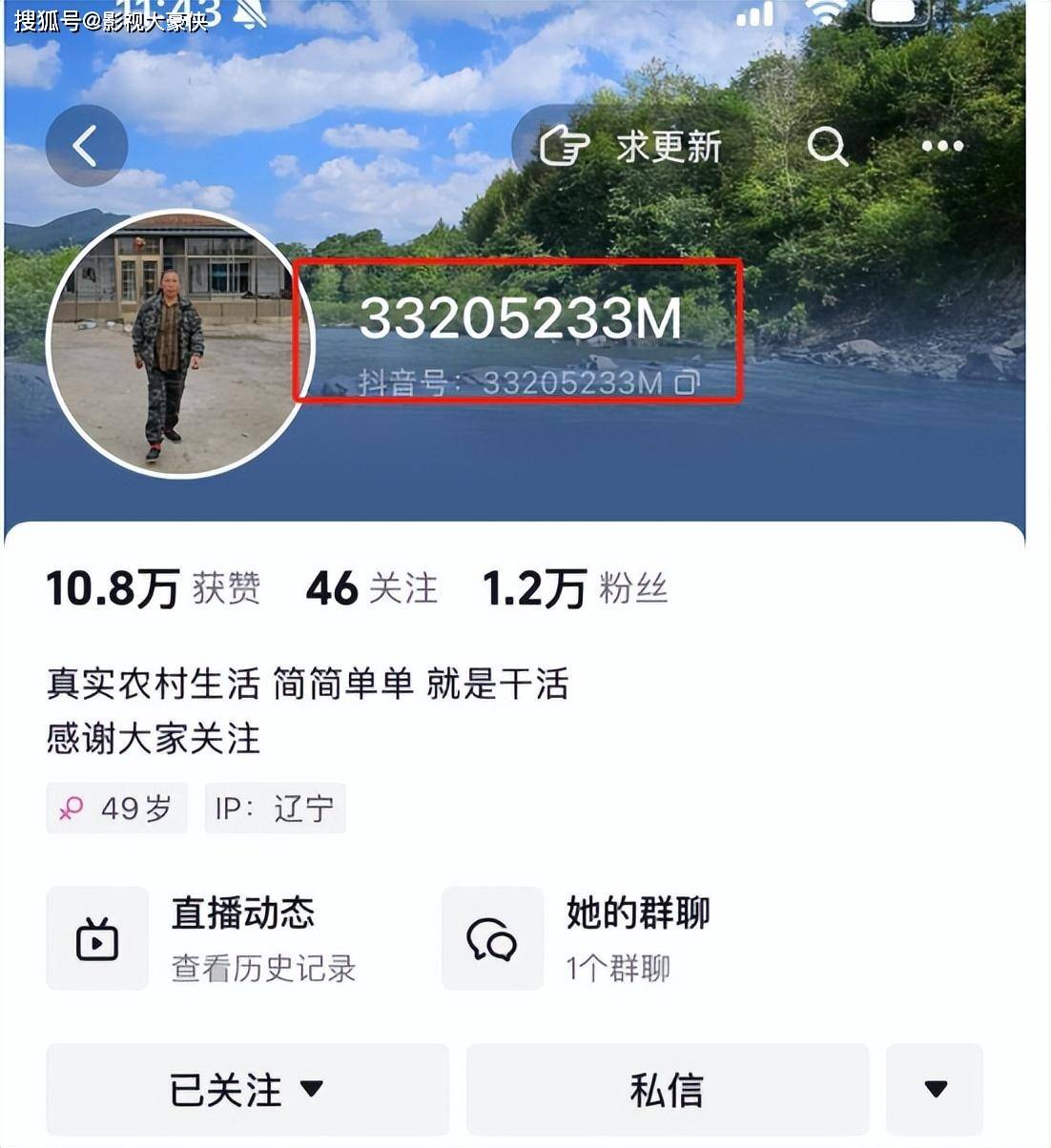
Task: Open search on this profile
Action: click(827, 147)
